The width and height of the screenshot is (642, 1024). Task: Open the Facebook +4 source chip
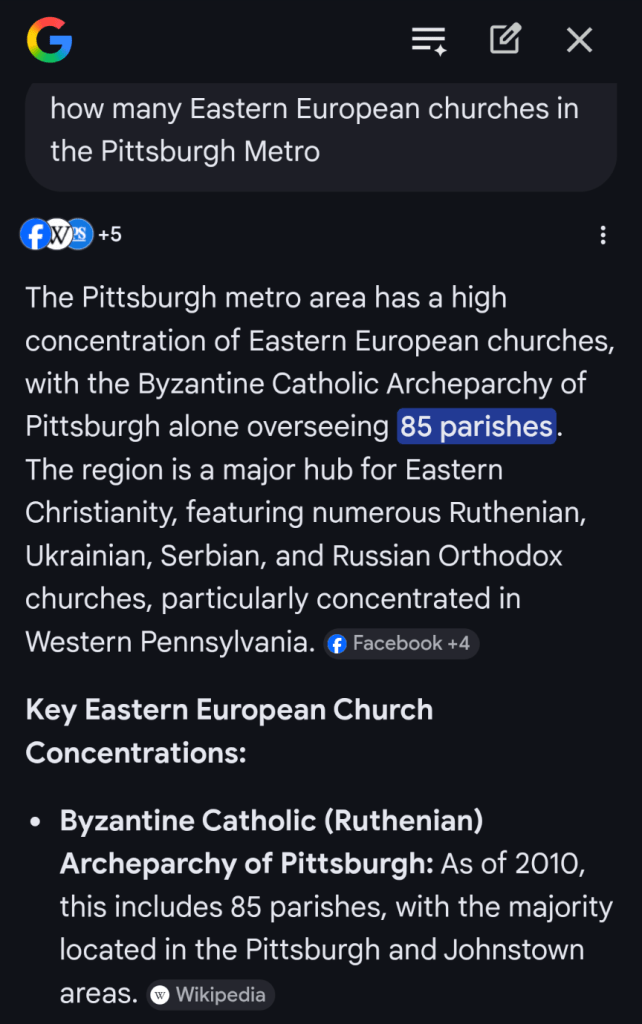401,643
